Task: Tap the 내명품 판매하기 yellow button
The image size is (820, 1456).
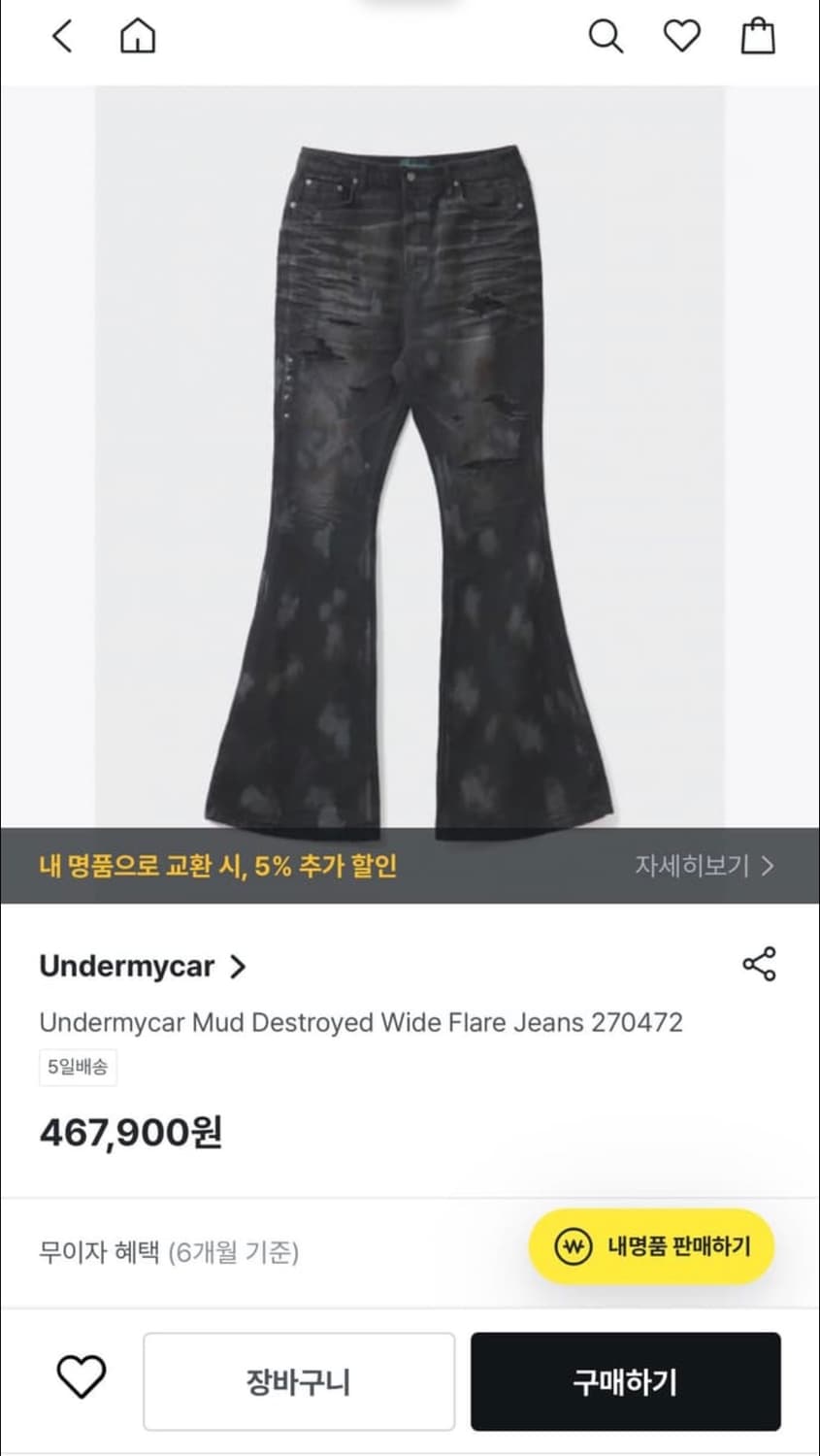Action: point(650,1247)
